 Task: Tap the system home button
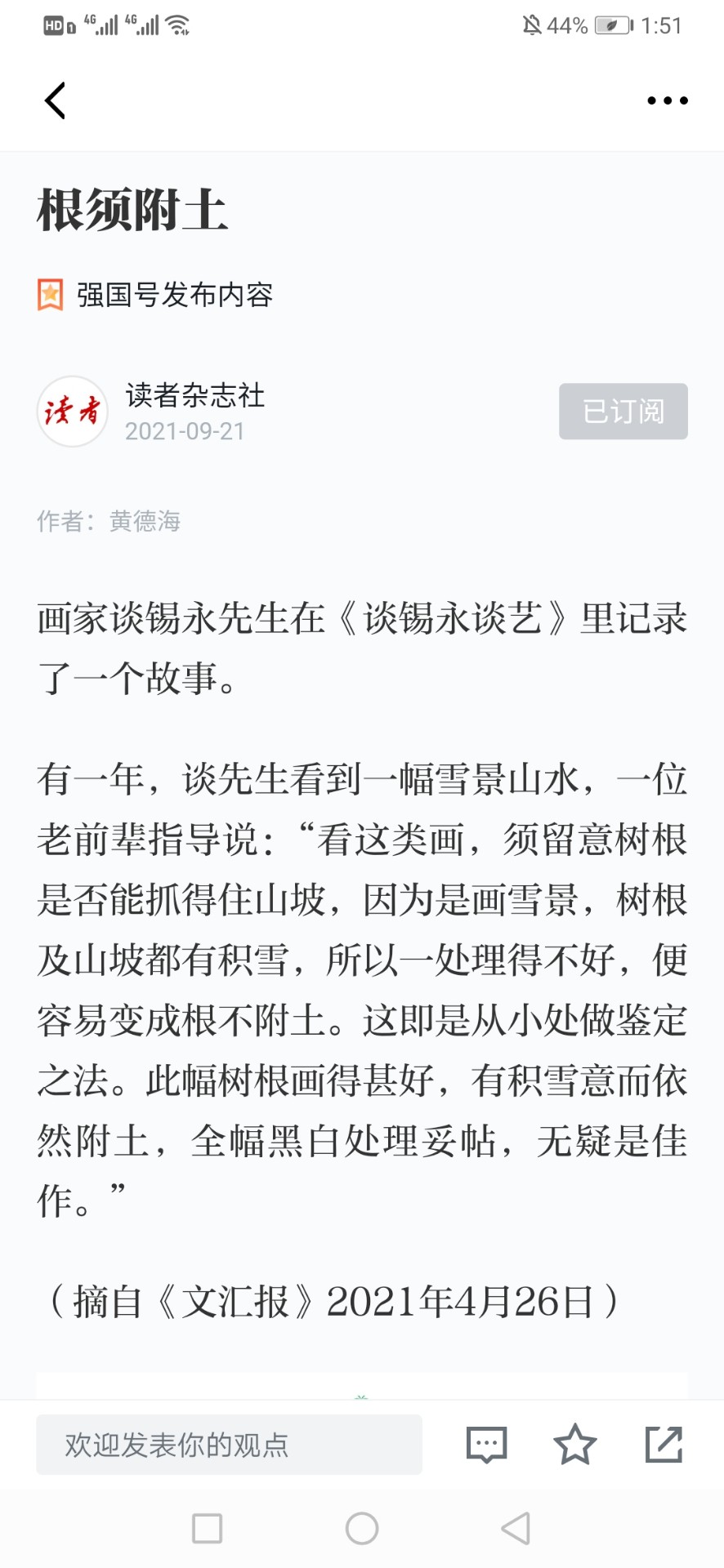tap(361, 1528)
